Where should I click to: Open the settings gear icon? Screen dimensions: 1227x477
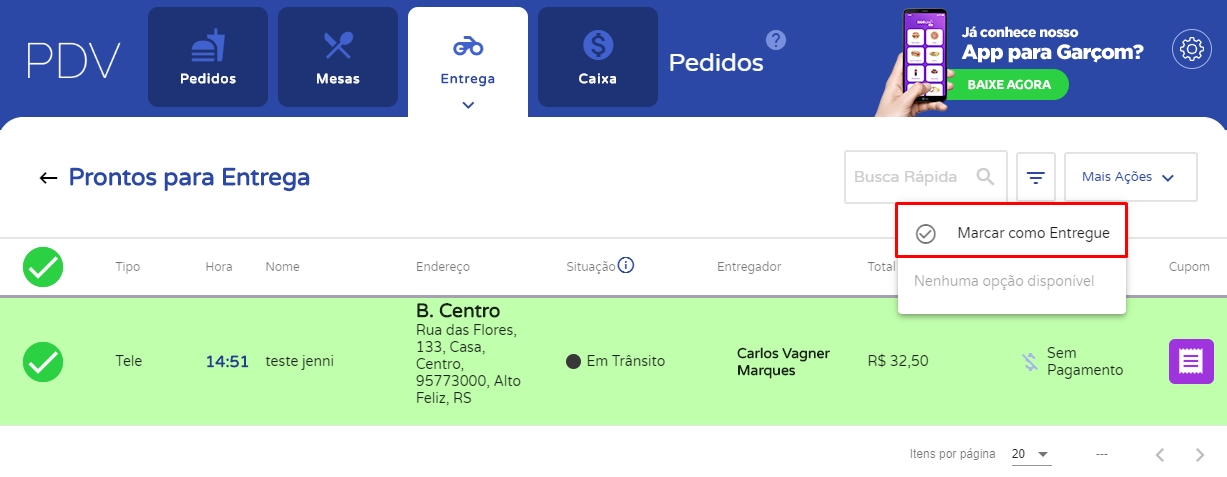[1191, 50]
